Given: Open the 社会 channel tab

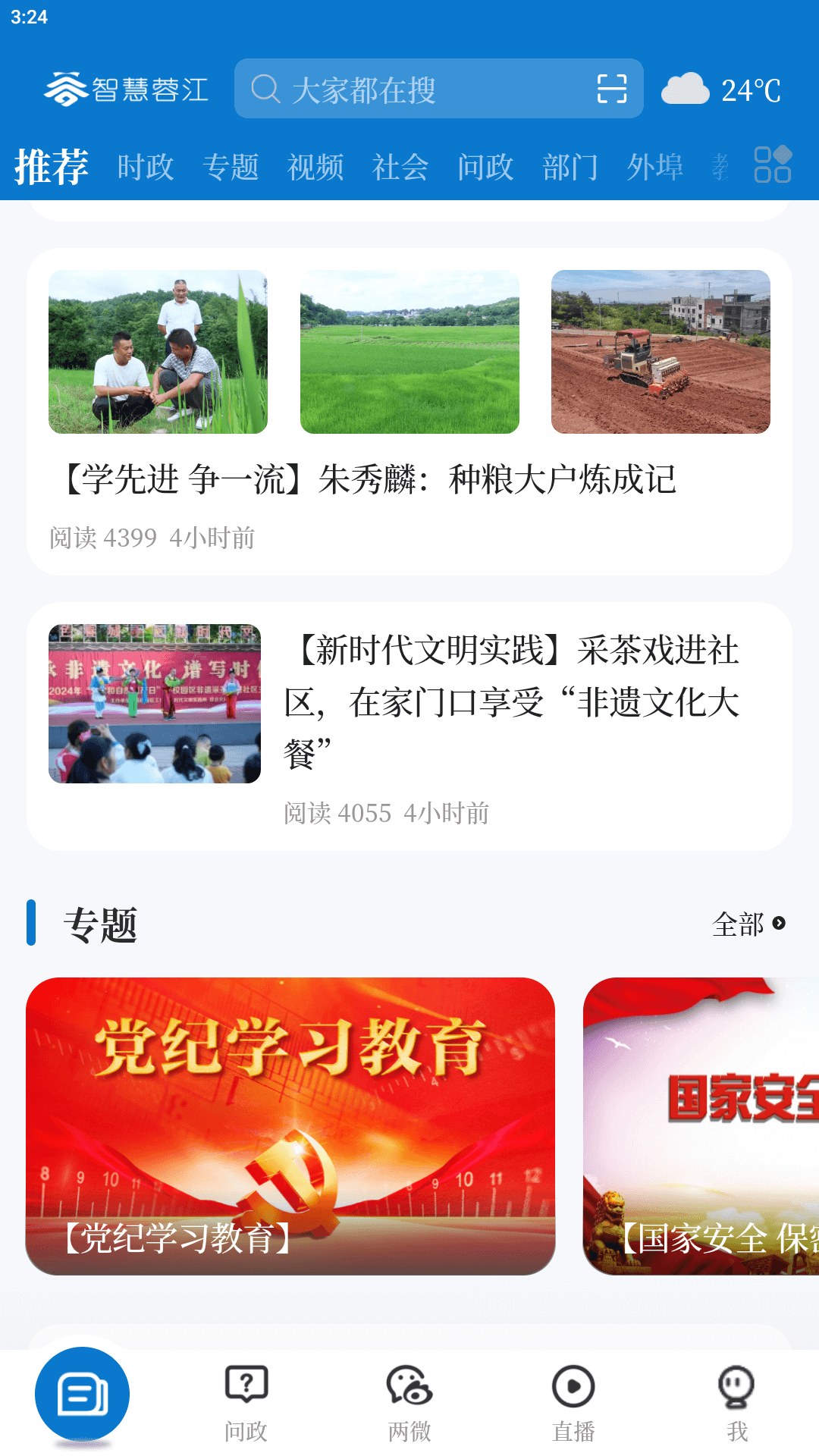Looking at the screenshot, I should [400, 167].
